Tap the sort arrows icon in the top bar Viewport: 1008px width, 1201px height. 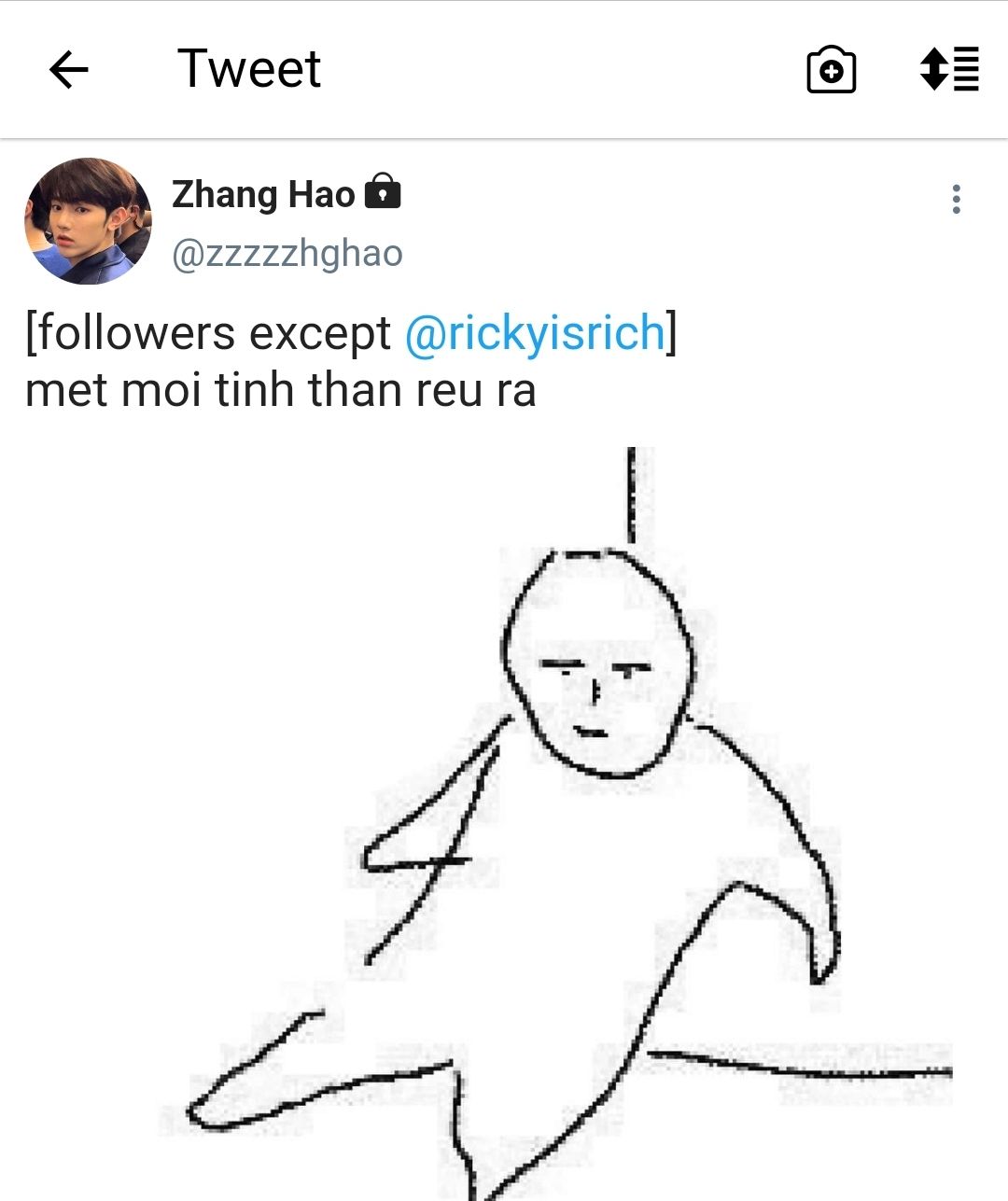point(949,69)
